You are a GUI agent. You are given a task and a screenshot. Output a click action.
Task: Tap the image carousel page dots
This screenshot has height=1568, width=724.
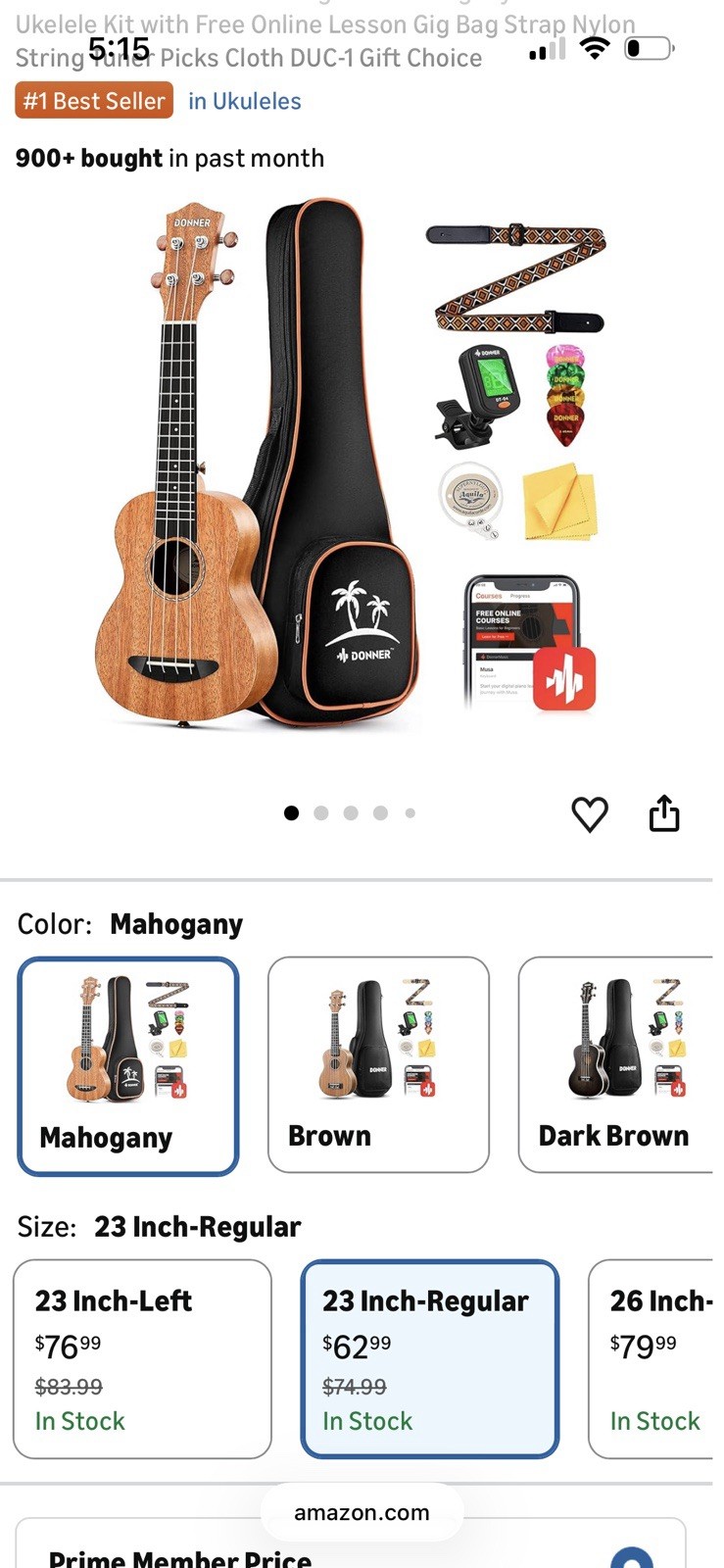[350, 812]
